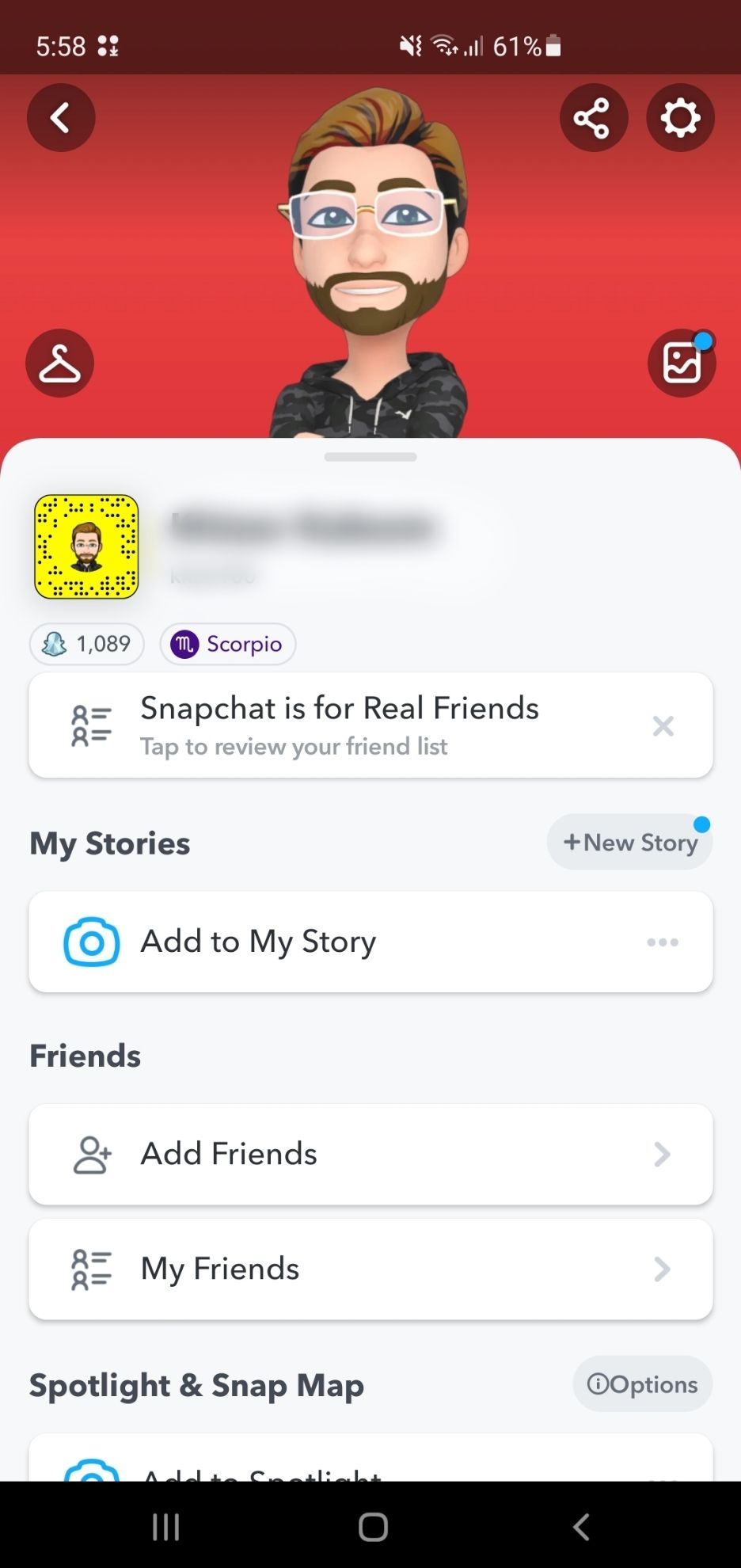
Task: Dismiss the Real Friends banner
Action: (663, 725)
